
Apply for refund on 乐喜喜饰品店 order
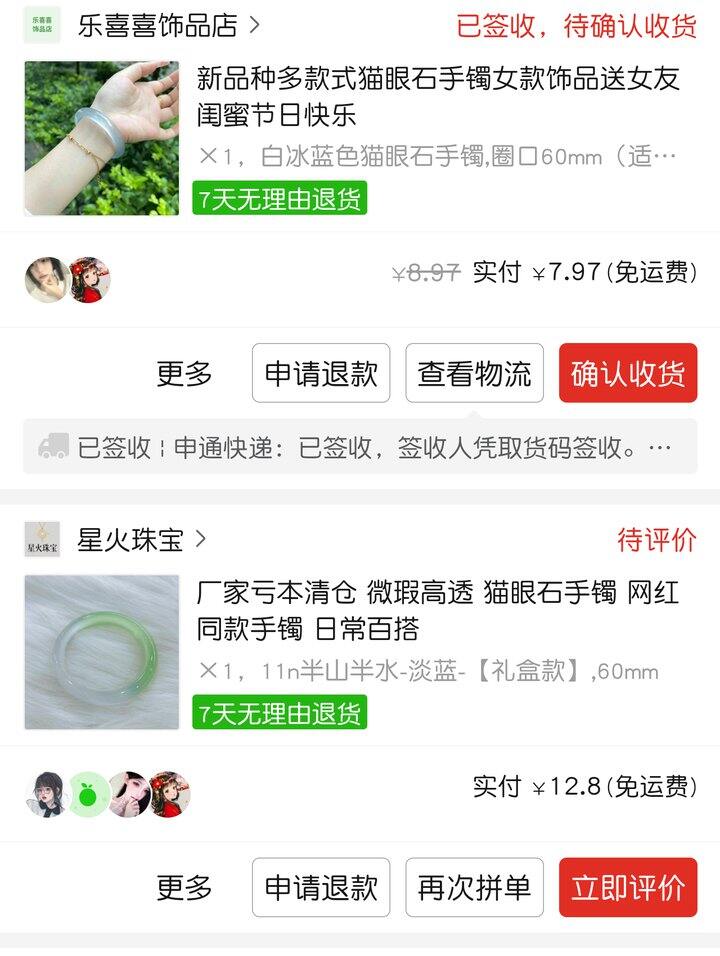click(321, 373)
